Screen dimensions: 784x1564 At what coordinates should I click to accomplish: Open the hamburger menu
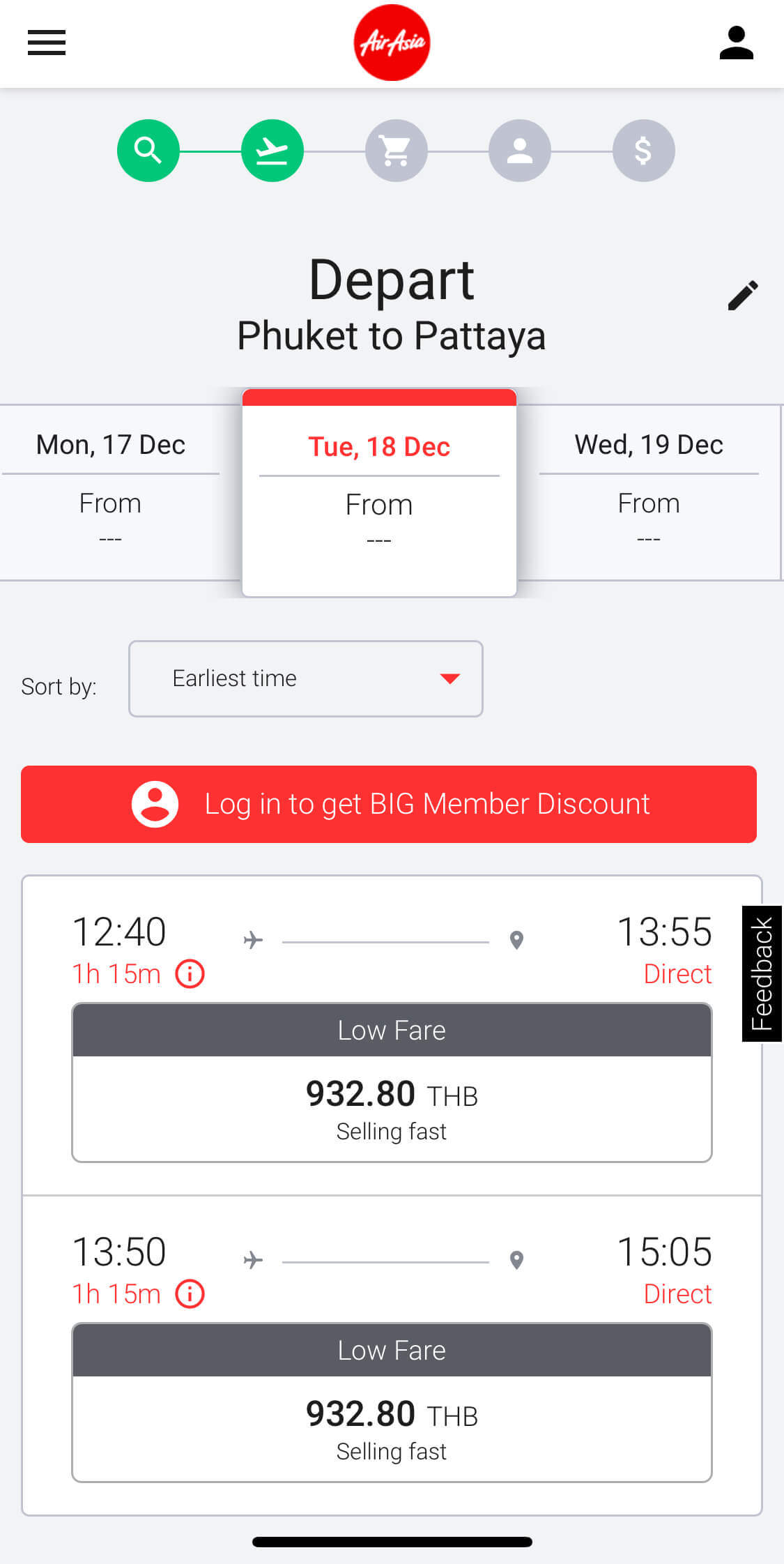click(47, 43)
